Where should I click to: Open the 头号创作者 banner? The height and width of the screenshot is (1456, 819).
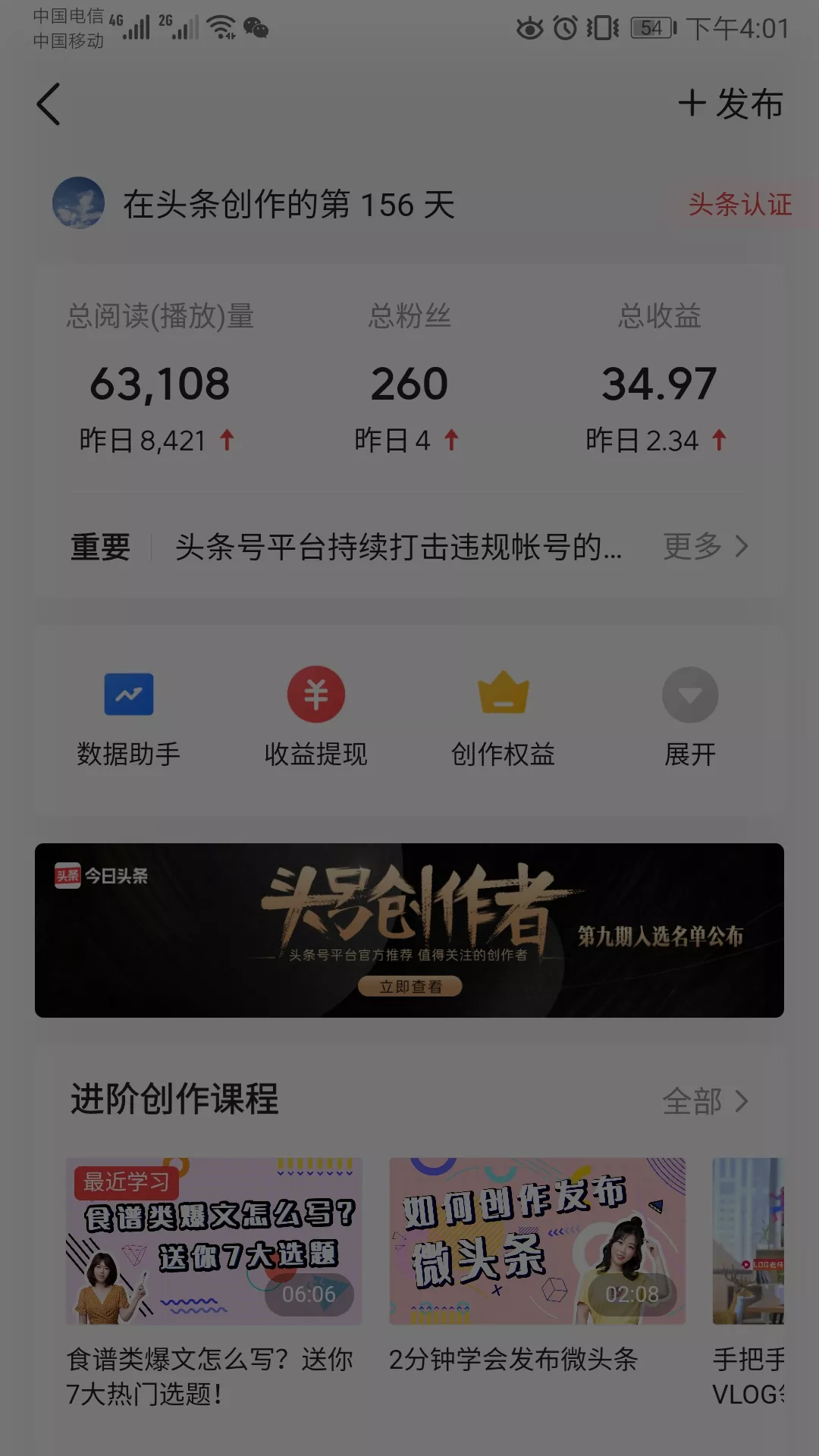(409, 930)
